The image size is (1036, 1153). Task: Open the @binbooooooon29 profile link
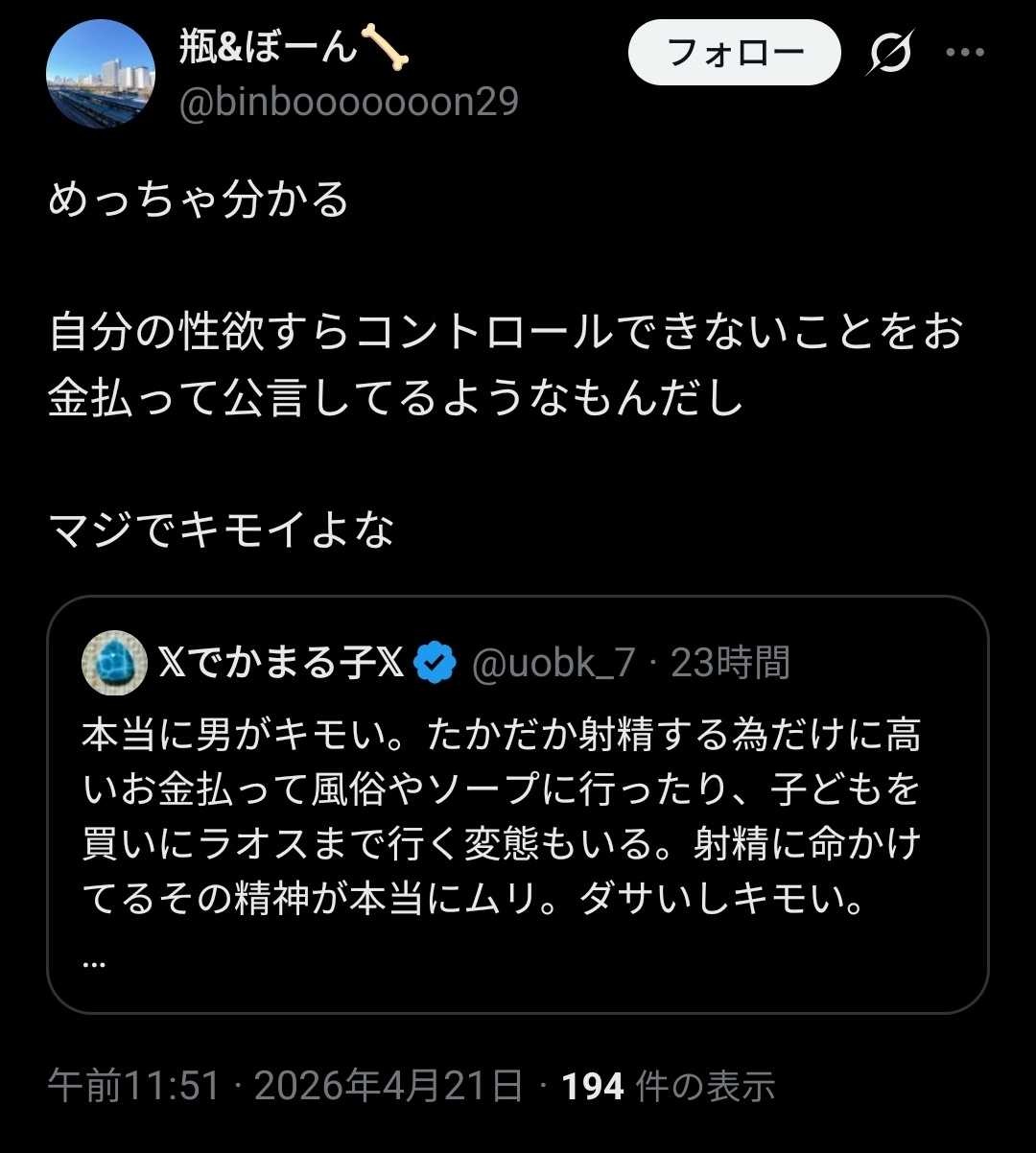(349, 101)
